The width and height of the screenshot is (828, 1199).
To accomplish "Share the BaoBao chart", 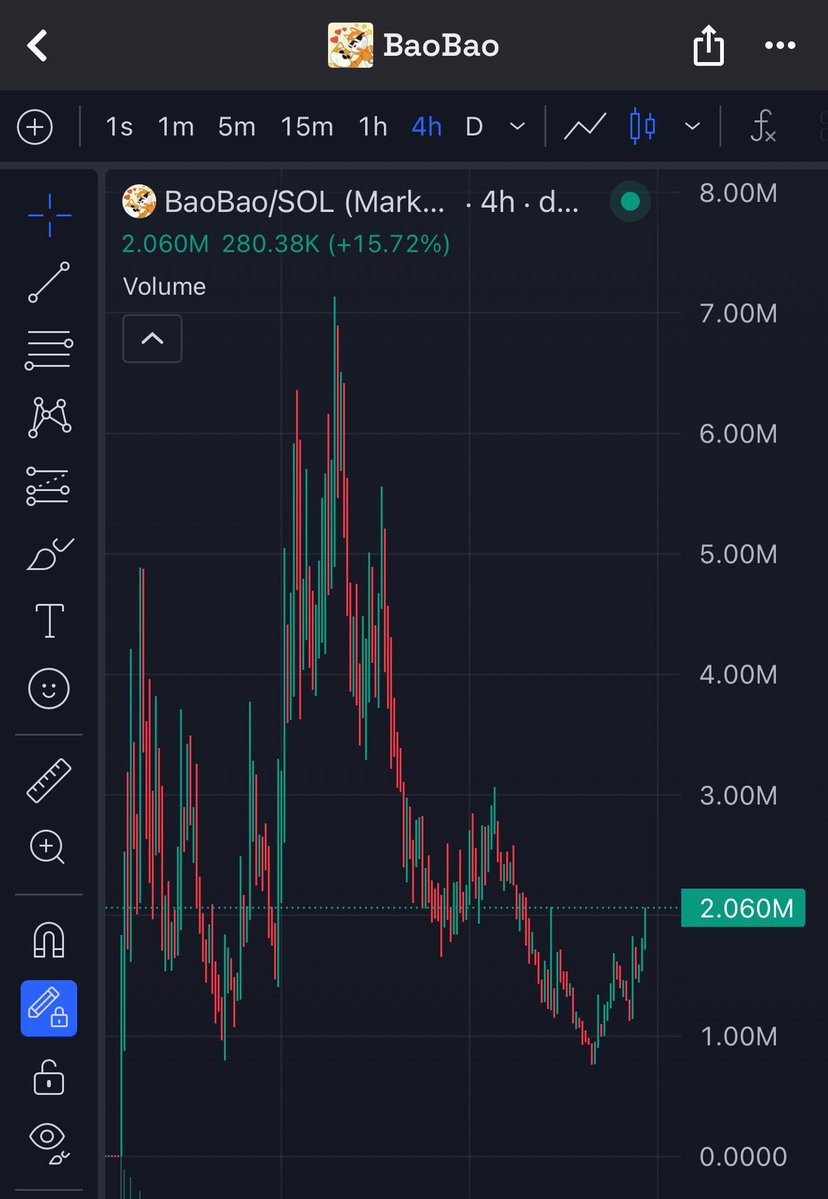I will 708,45.
